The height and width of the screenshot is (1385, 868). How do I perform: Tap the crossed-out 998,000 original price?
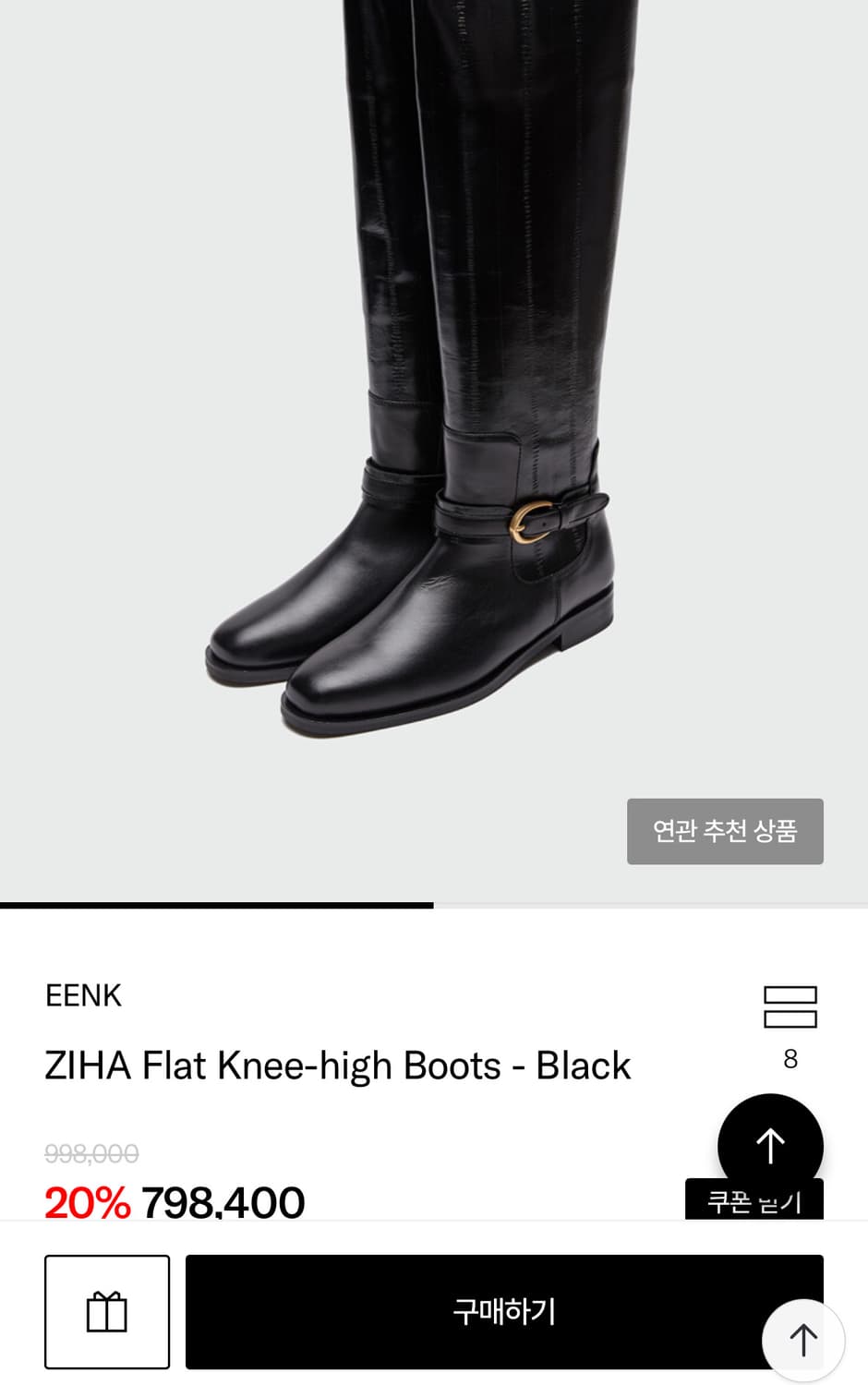click(90, 1152)
